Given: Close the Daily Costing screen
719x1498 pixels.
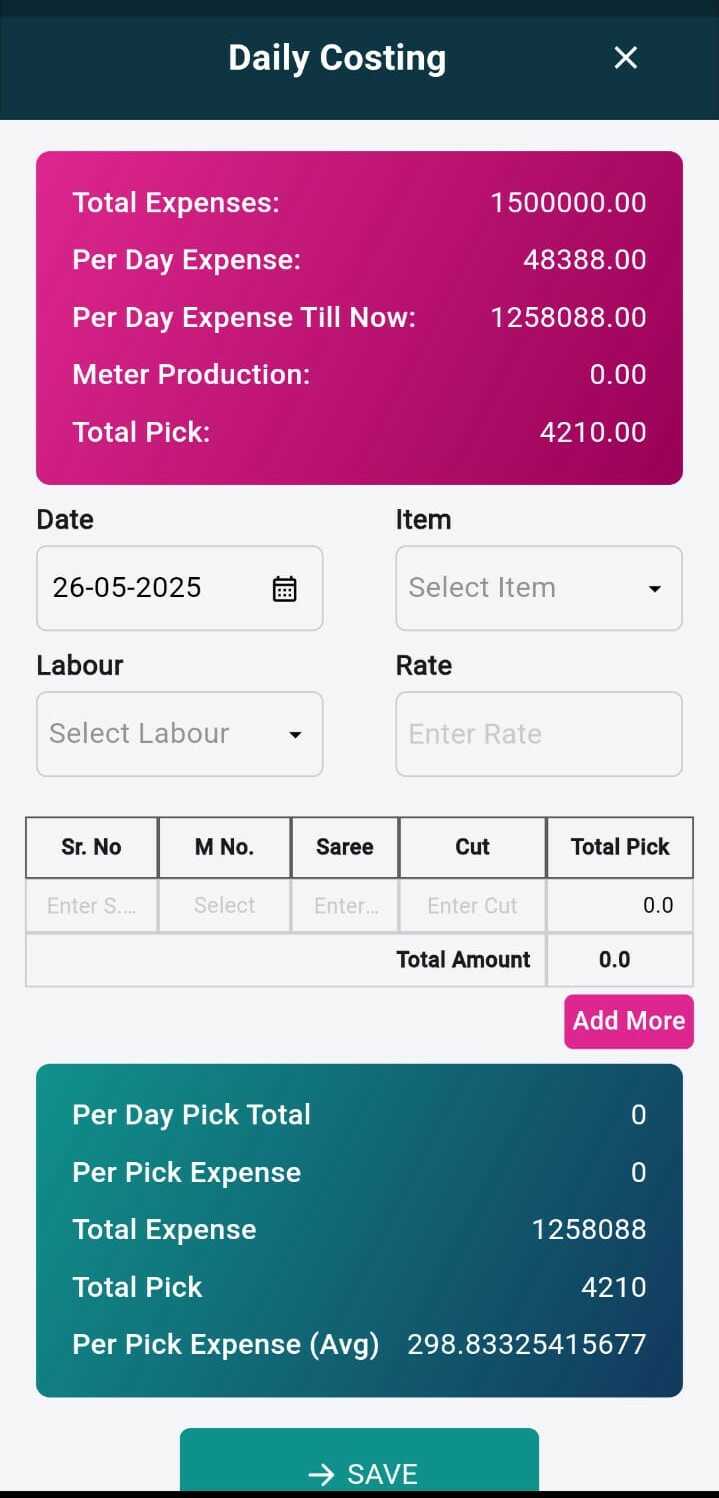Looking at the screenshot, I should pos(625,58).
